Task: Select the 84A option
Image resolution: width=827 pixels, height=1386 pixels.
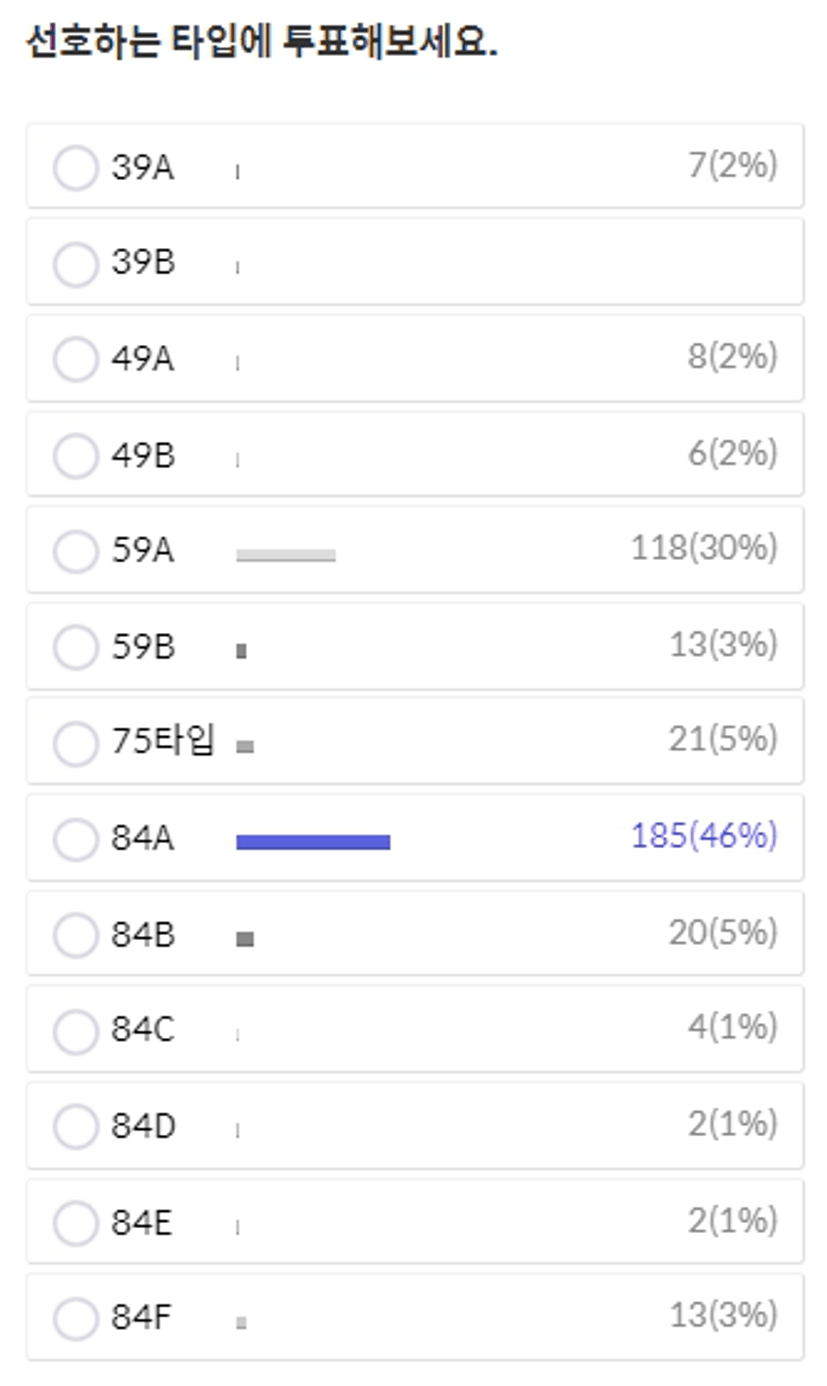Action: coord(76,839)
